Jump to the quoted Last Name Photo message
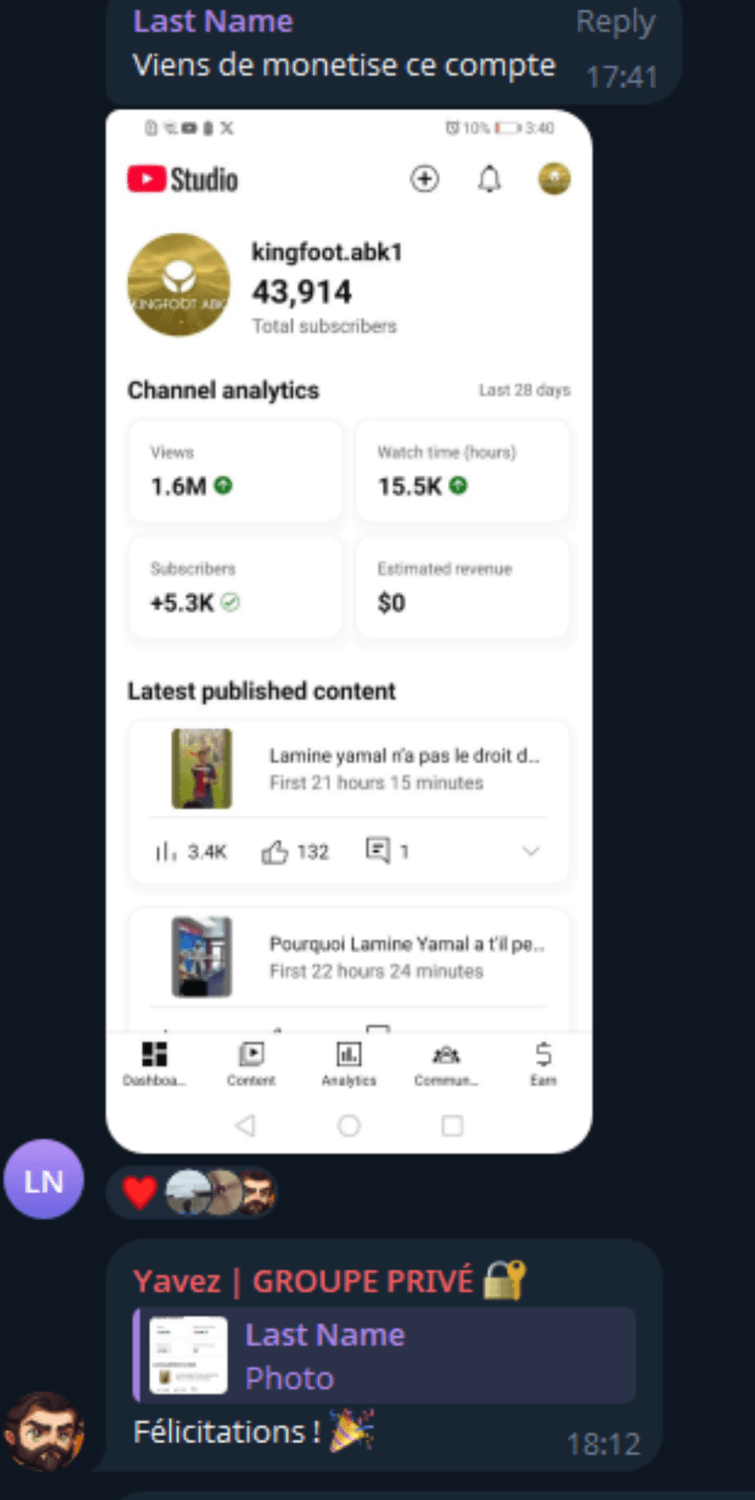 click(385, 1355)
